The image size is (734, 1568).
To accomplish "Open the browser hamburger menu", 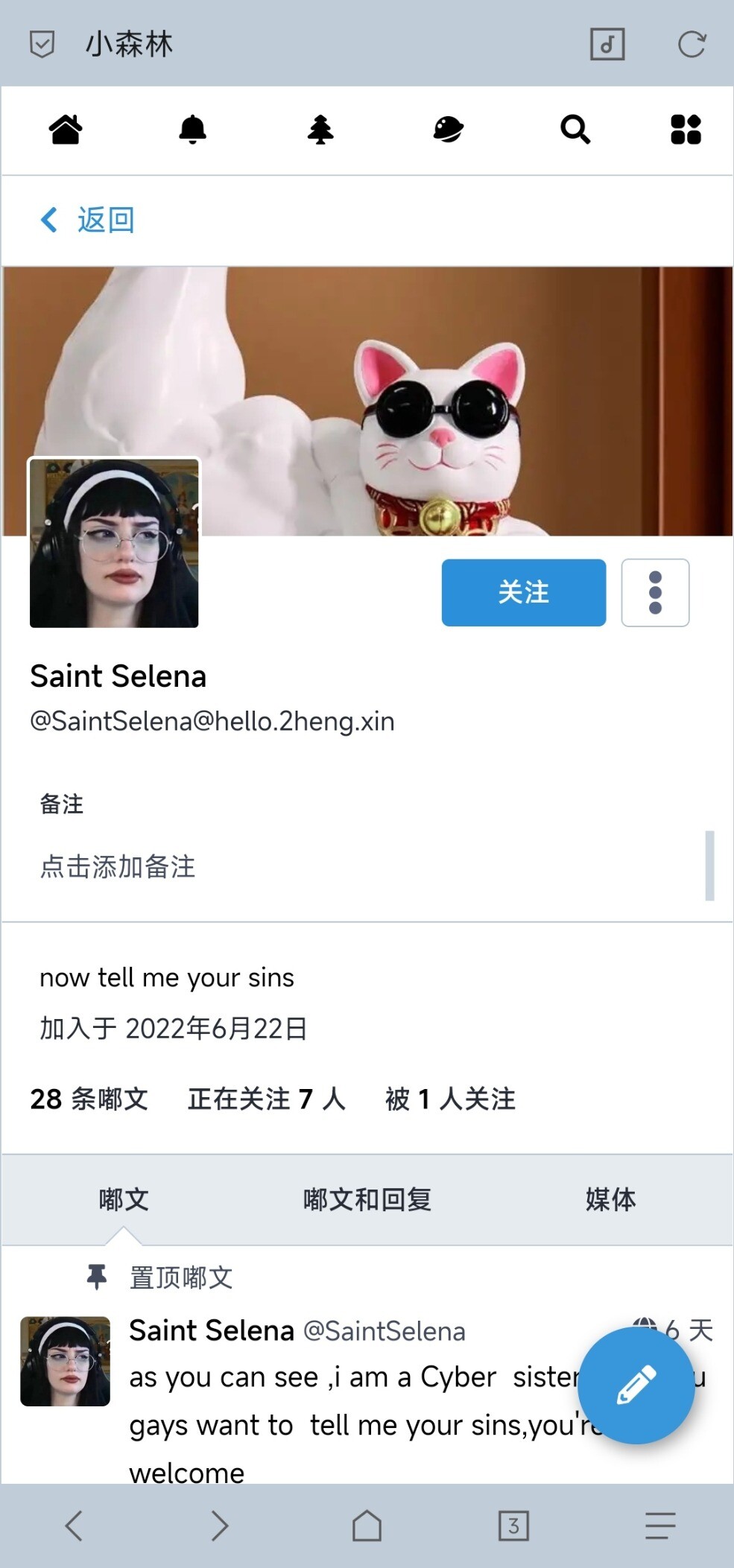I will tap(660, 1526).
